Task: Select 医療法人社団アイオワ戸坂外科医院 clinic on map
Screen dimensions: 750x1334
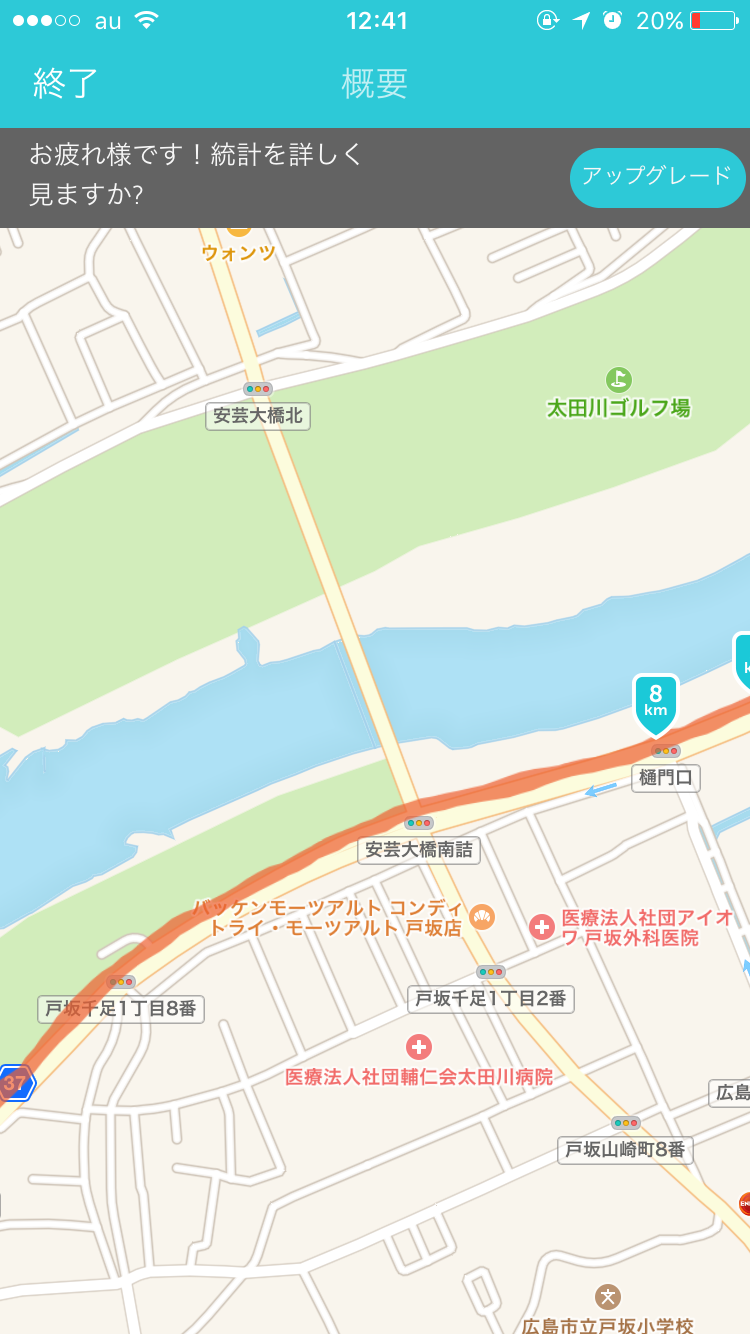Action: click(542, 927)
